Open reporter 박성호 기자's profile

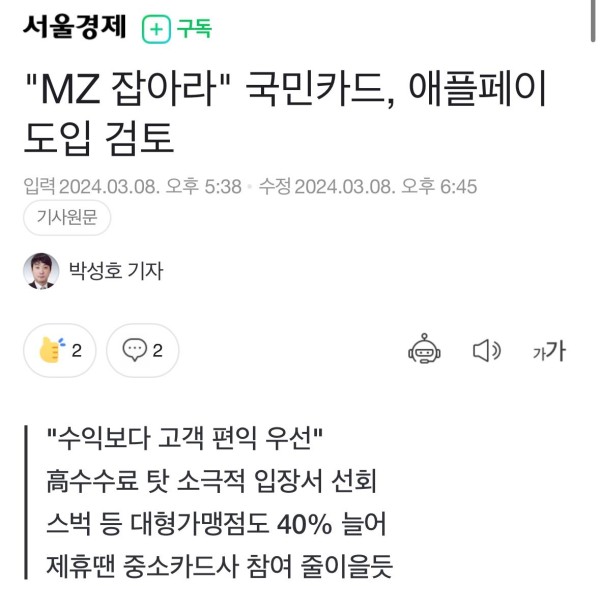coord(115,270)
